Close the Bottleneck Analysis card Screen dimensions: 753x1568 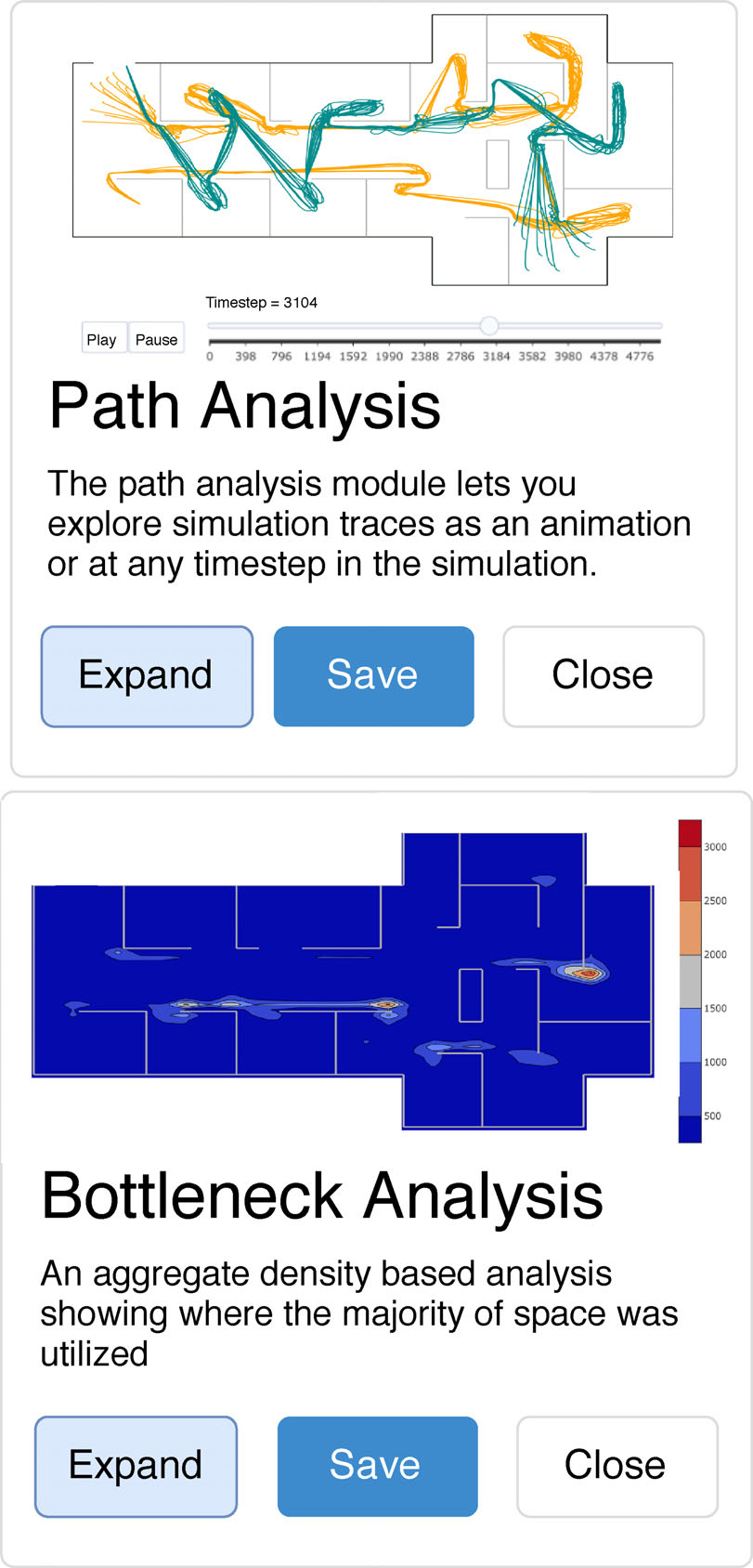click(x=617, y=1466)
